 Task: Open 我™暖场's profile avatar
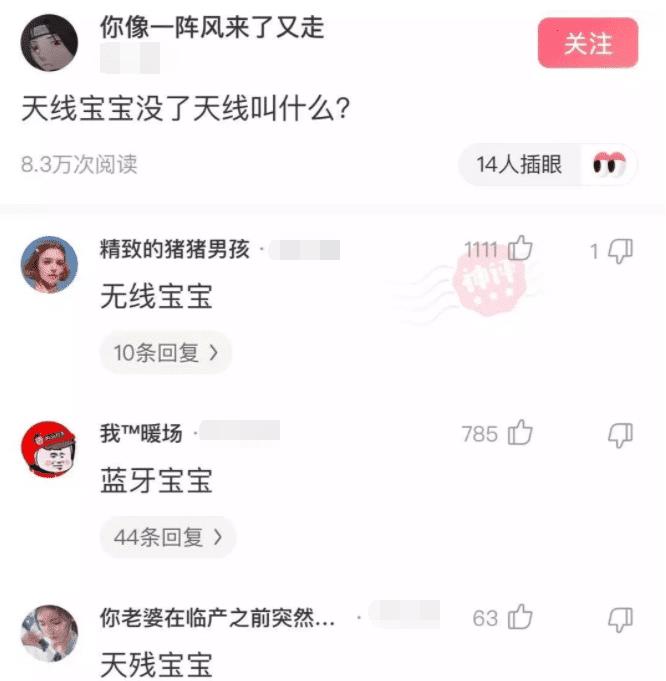49,449
